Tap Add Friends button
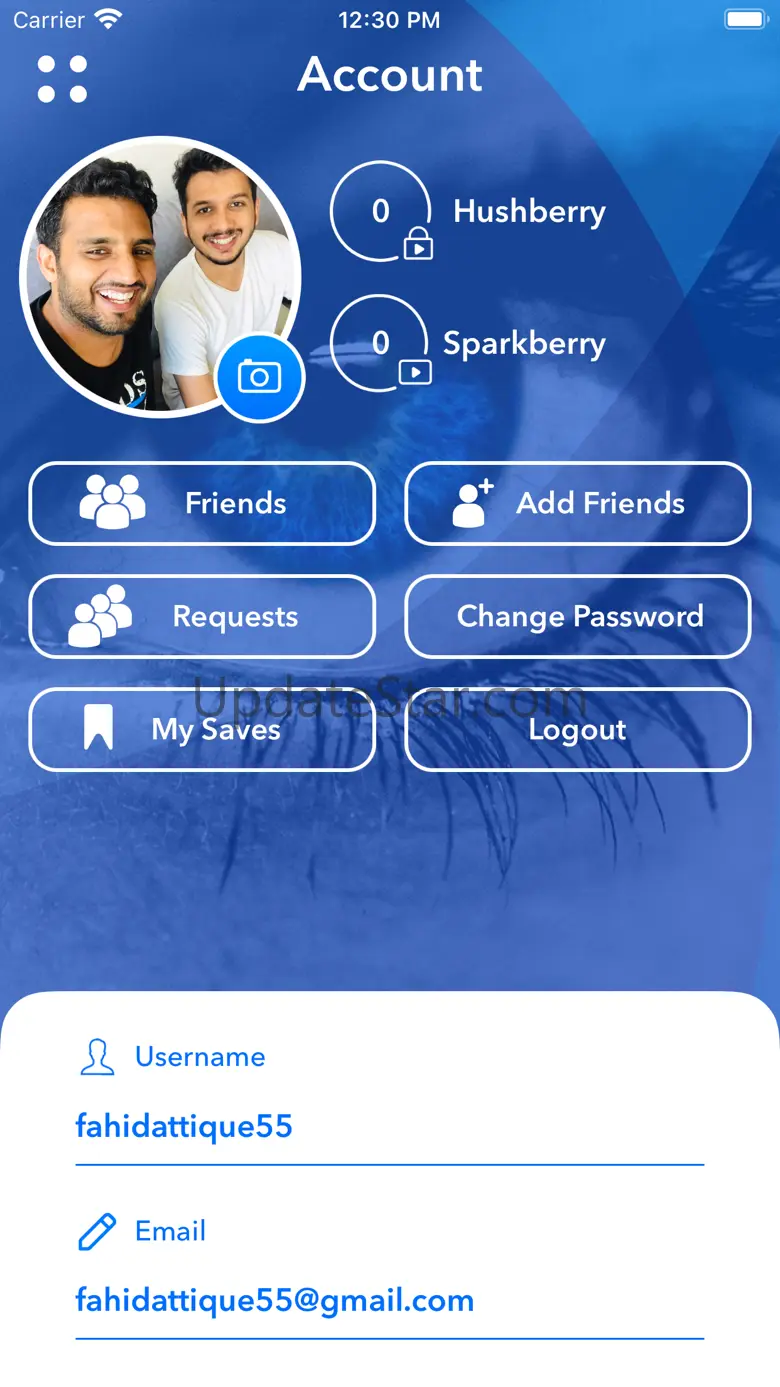Screen dimensions: 780x1387 [x=577, y=503]
